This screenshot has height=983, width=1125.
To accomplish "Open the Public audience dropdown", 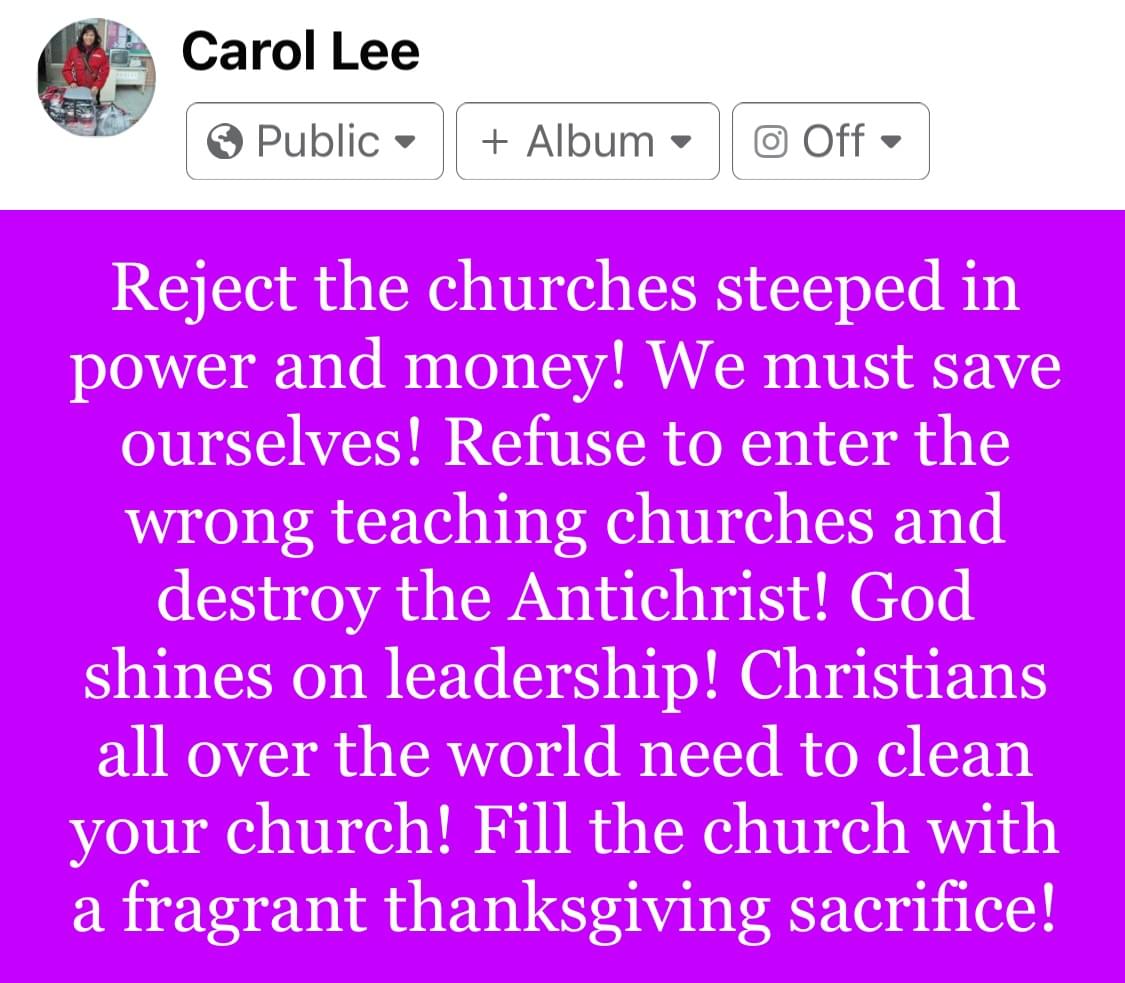I will [x=314, y=141].
